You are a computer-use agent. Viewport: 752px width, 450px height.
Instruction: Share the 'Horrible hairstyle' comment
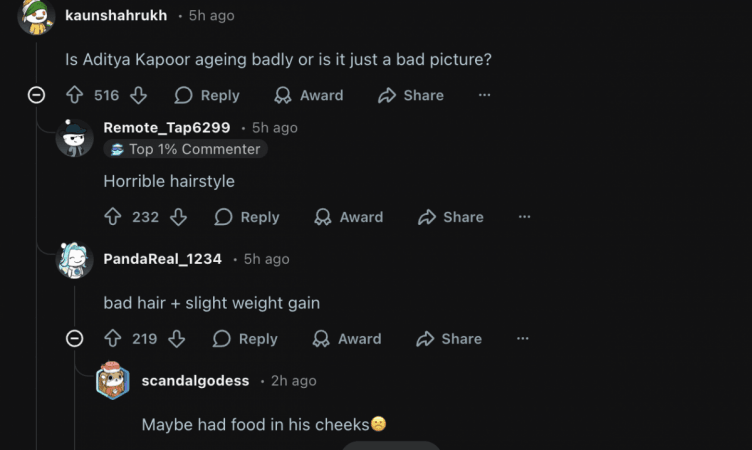(451, 217)
